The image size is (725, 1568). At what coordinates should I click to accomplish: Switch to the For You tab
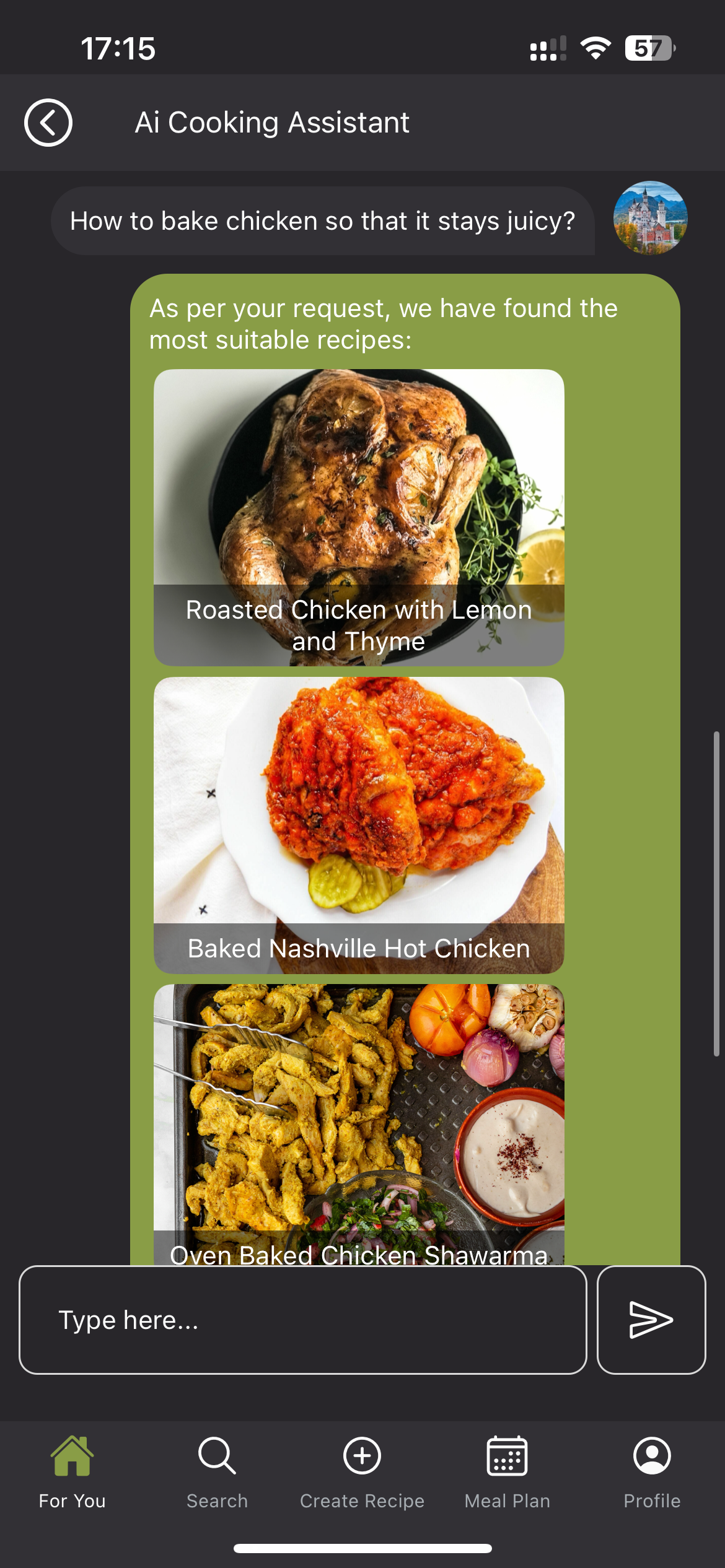[x=72, y=1472]
